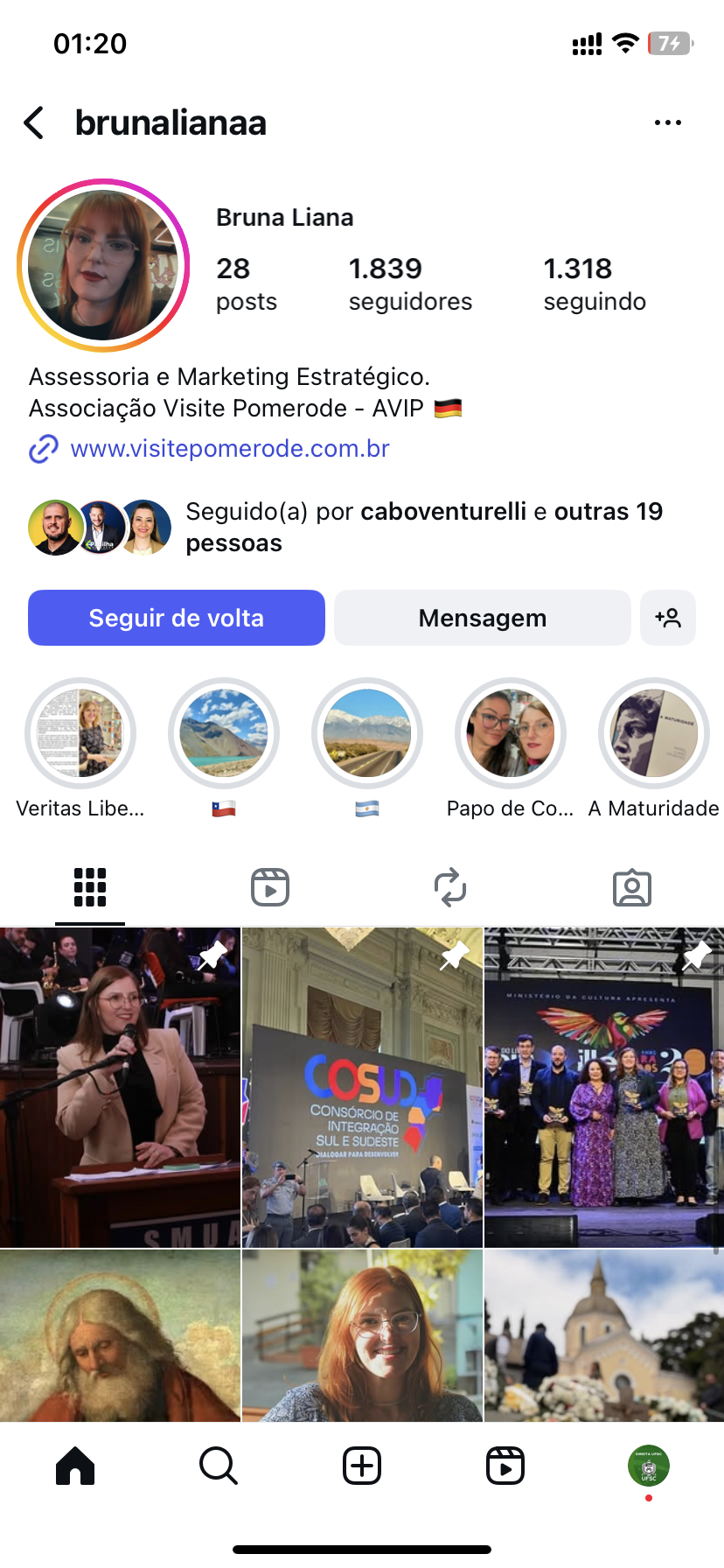Image resolution: width=724 pixels, height=1568 pixels.
Task: Tap Seguir de volta button
Action: (177, 618)
